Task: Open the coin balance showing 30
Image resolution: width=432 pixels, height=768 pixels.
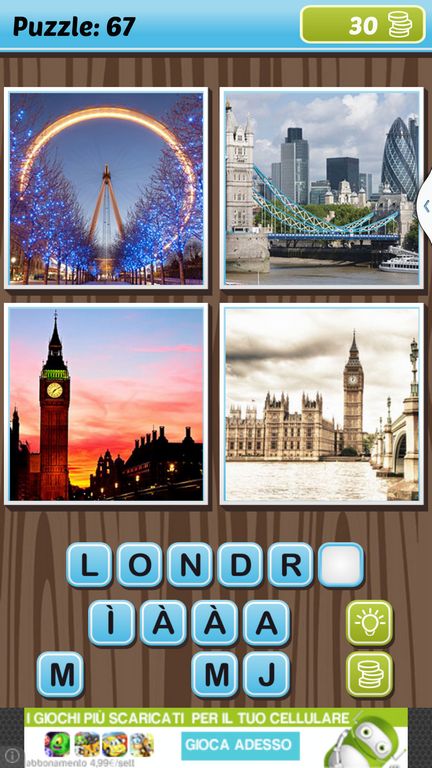Action: [x=363, y=24]
